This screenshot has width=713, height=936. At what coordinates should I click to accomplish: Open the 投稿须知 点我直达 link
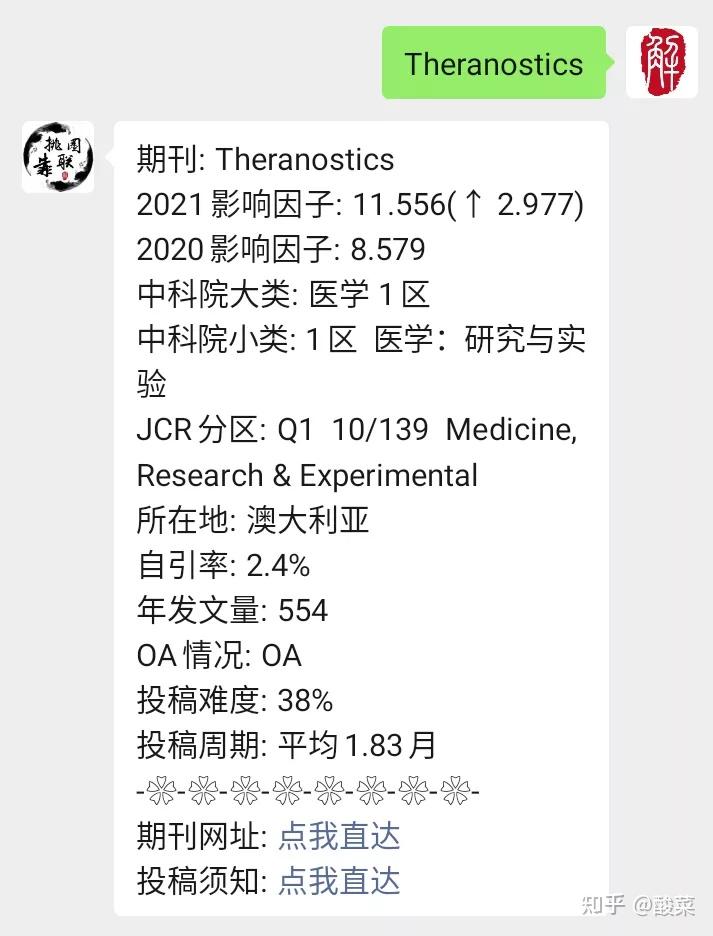click(x=339, y=880)
